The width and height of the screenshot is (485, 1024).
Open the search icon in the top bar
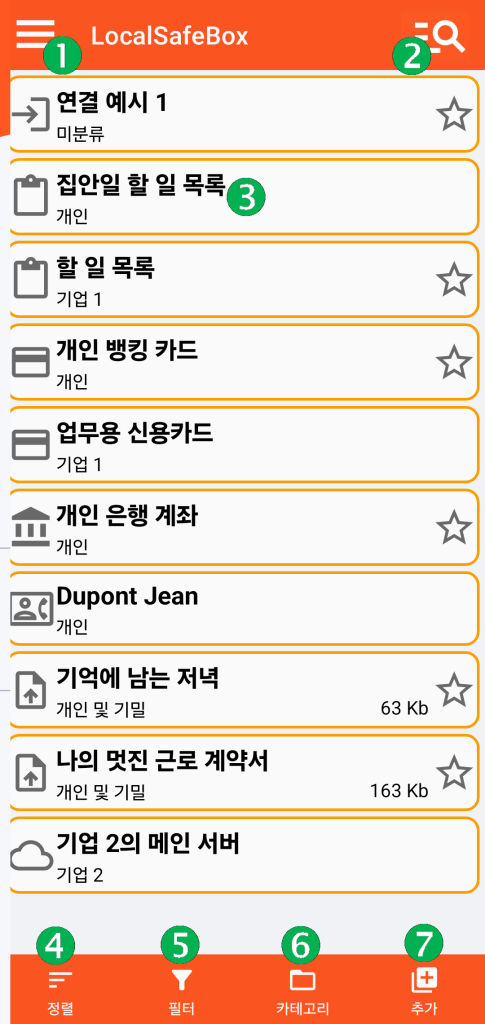(439, 35)
